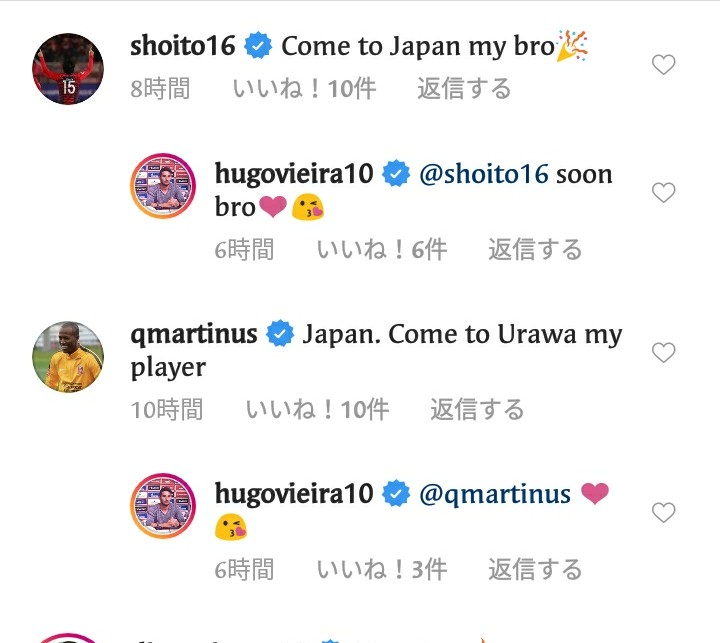
Task: Like shoito16's comment
Action: point(663,65)
